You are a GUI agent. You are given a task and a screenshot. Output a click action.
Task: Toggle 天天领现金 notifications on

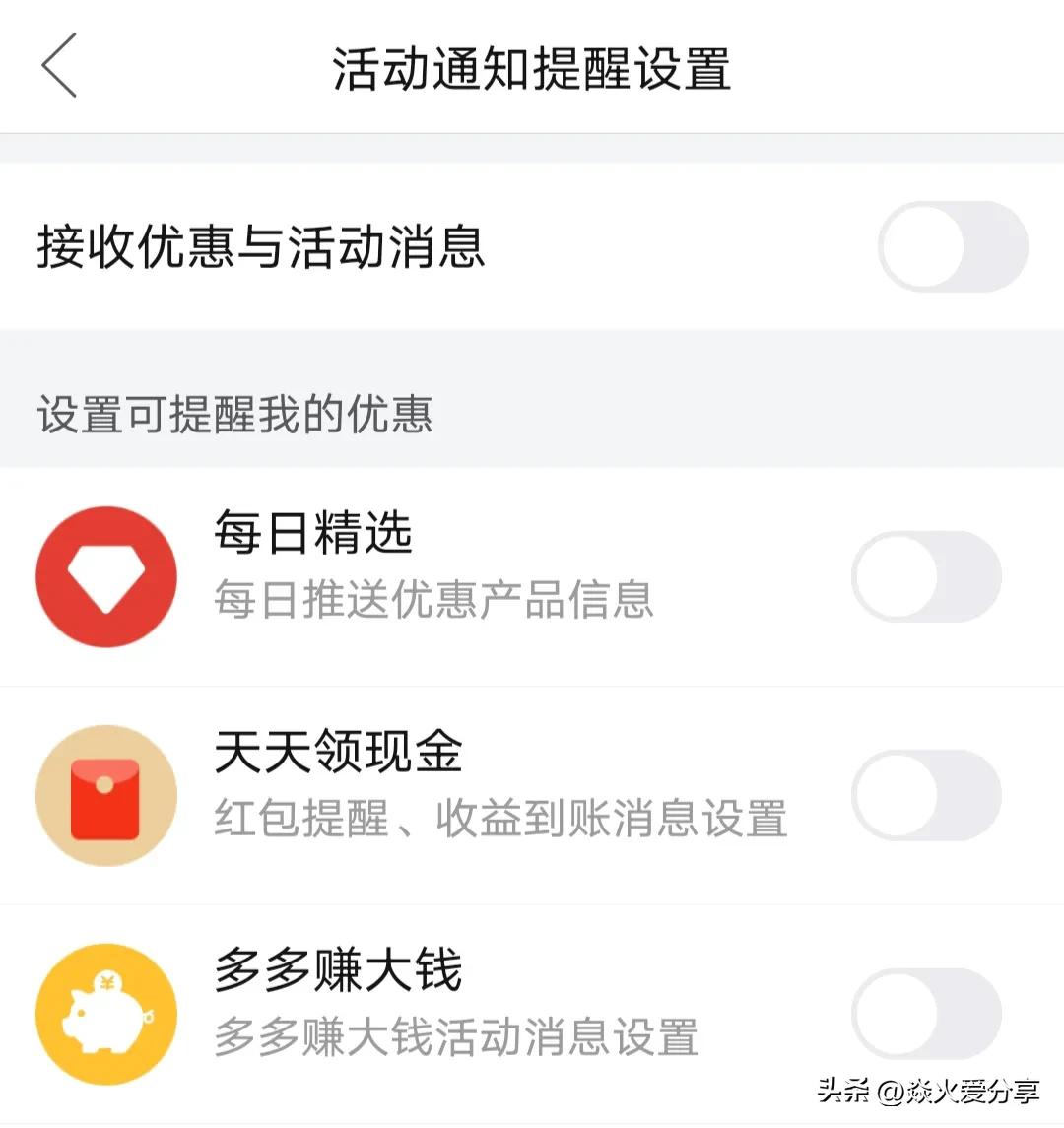point(924,795)
